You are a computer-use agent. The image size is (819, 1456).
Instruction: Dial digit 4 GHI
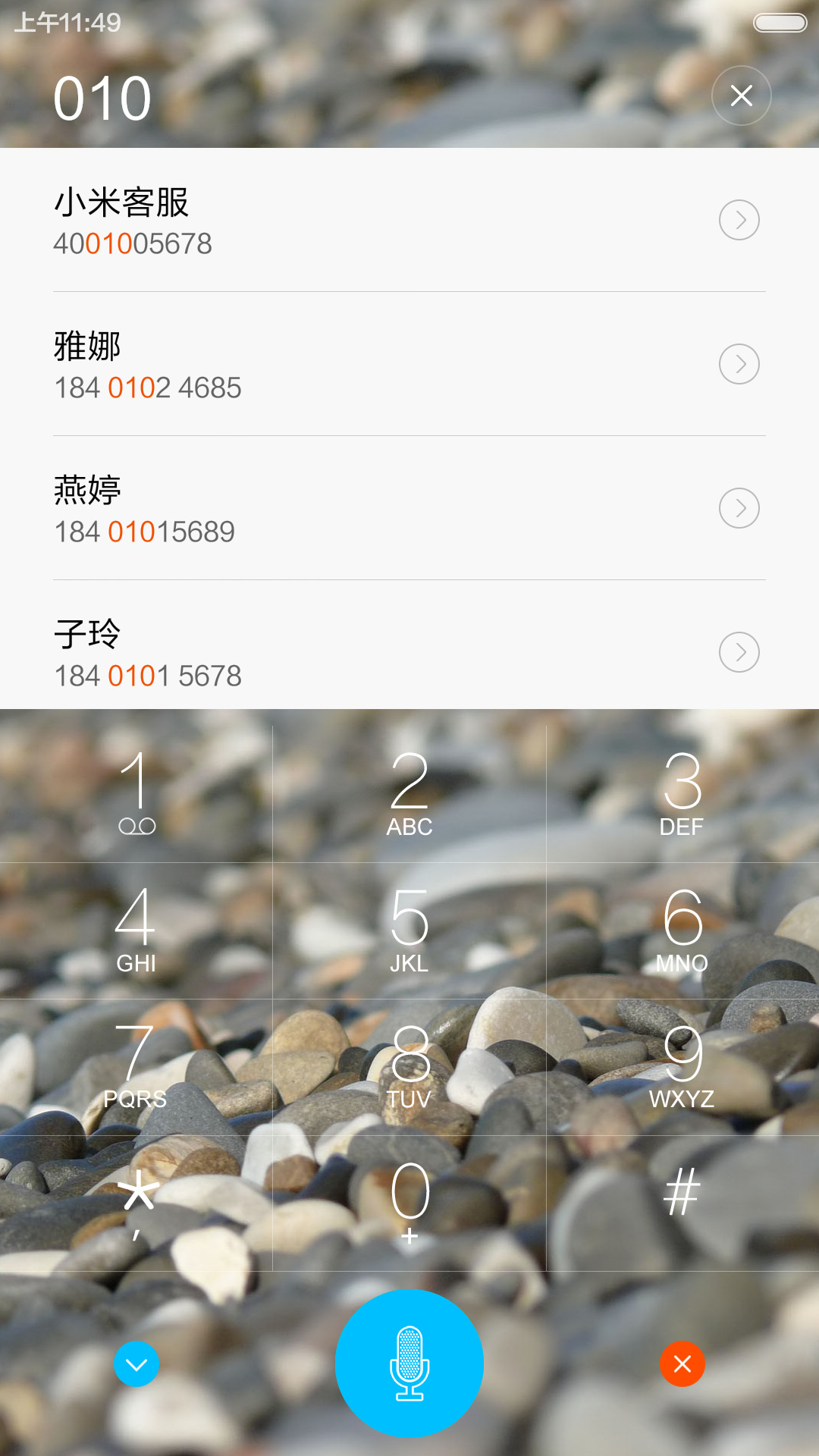pyautogui.click(x=136, y=930)
